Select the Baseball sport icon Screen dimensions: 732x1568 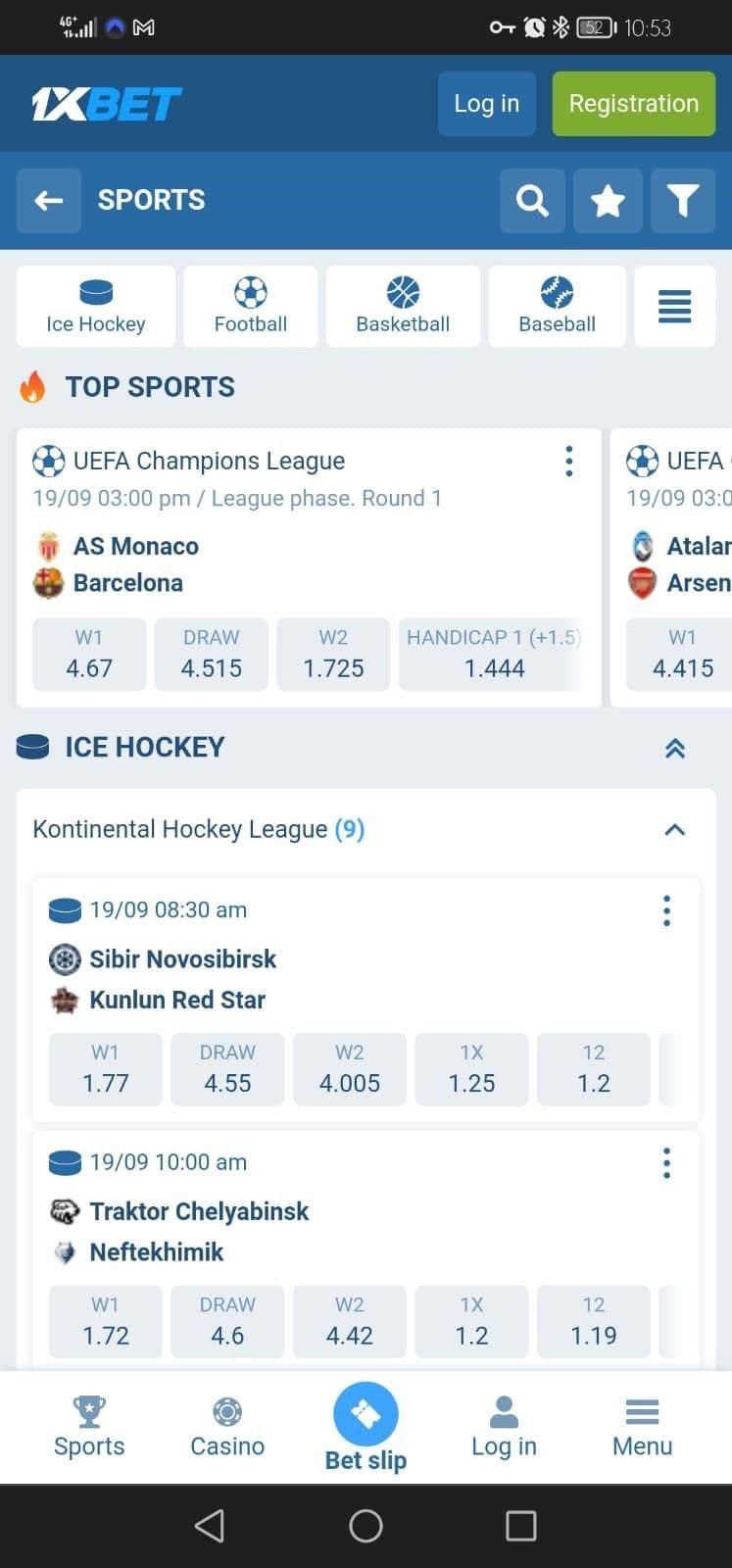click(556, 306)
